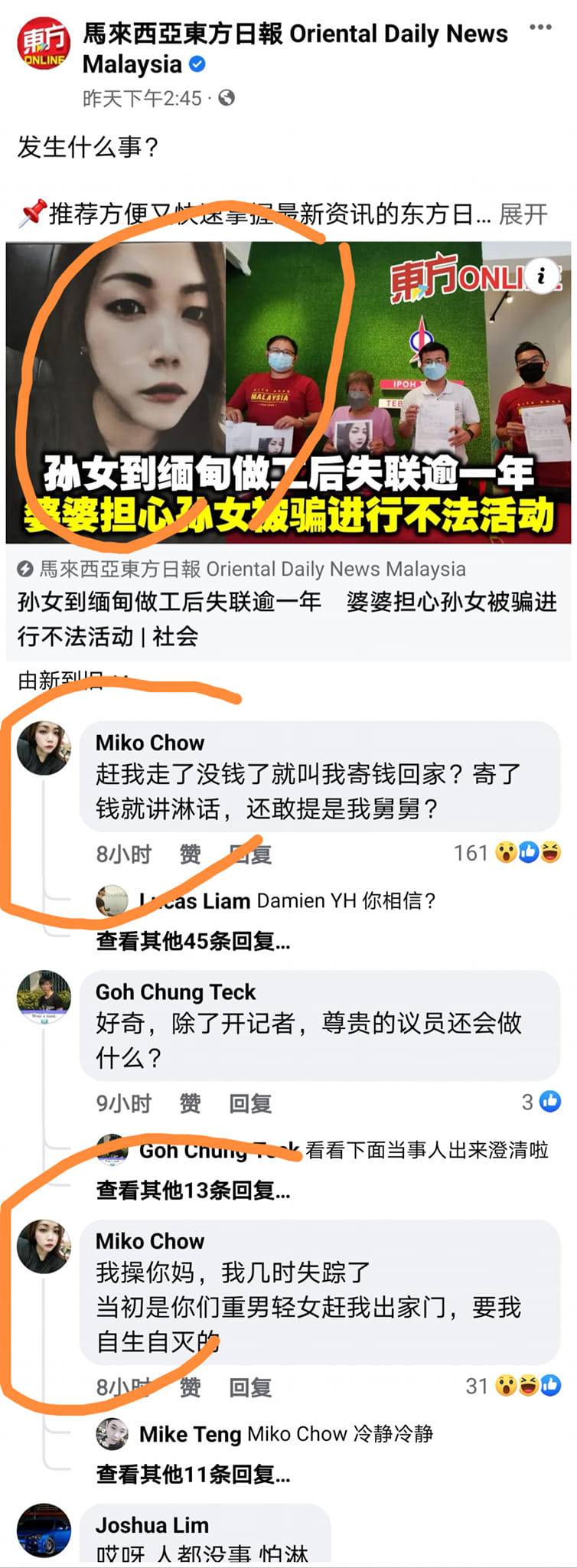Show the 3 likes on Goh Chung Teck's comment
The width and height of the screenshot is (577, 1568).
coord(541,1102)
